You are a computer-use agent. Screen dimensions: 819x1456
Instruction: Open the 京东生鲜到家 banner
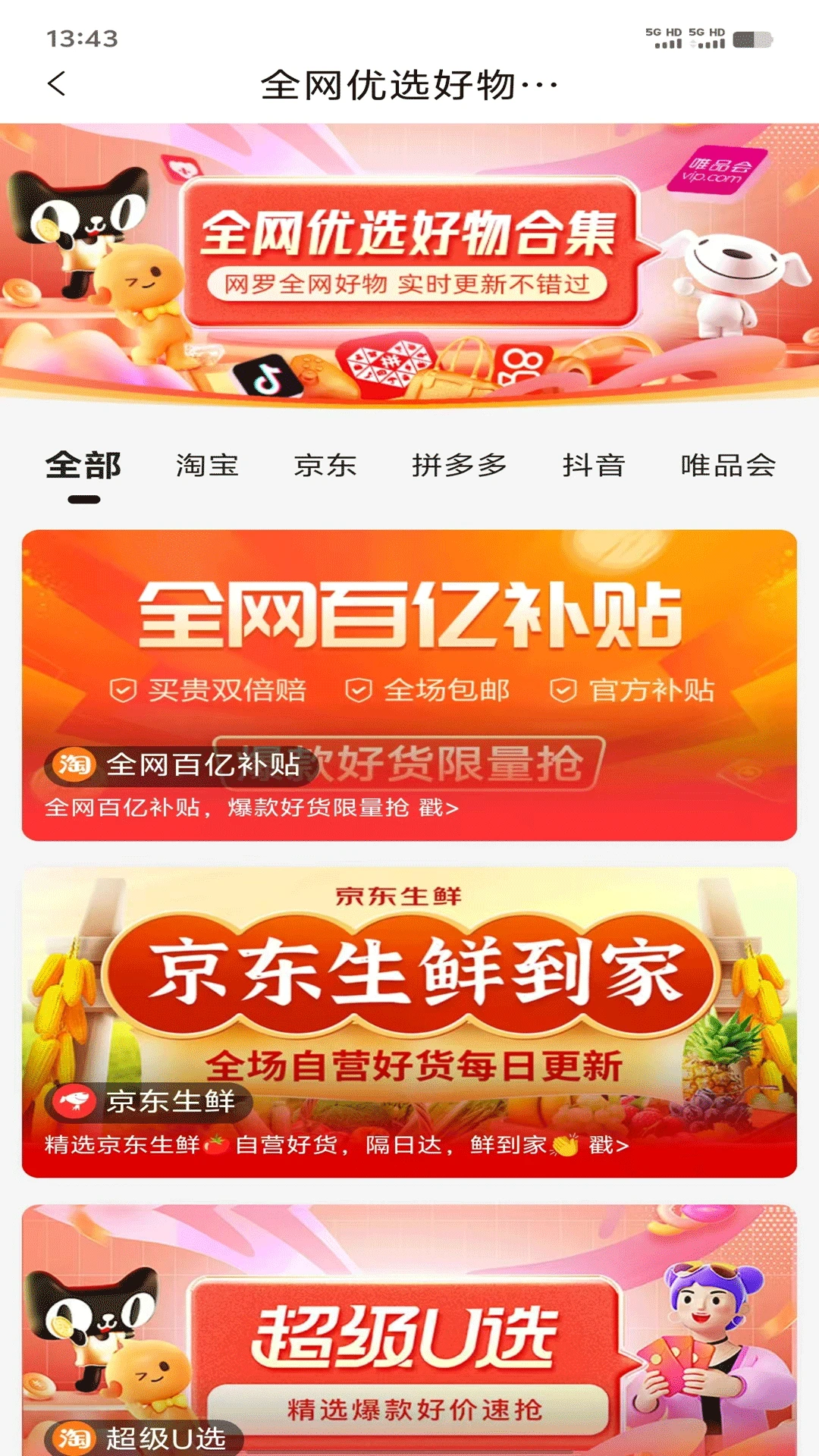coord(409,978)
